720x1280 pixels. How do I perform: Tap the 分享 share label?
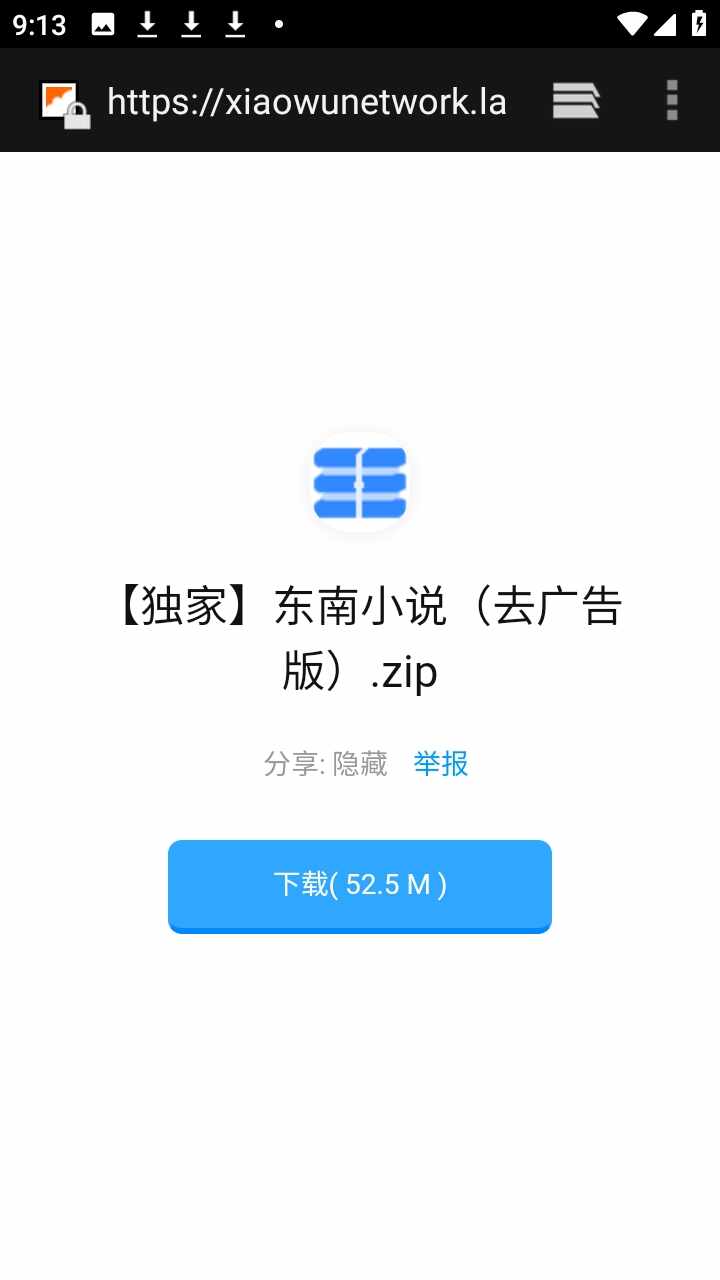click(294, 764)
